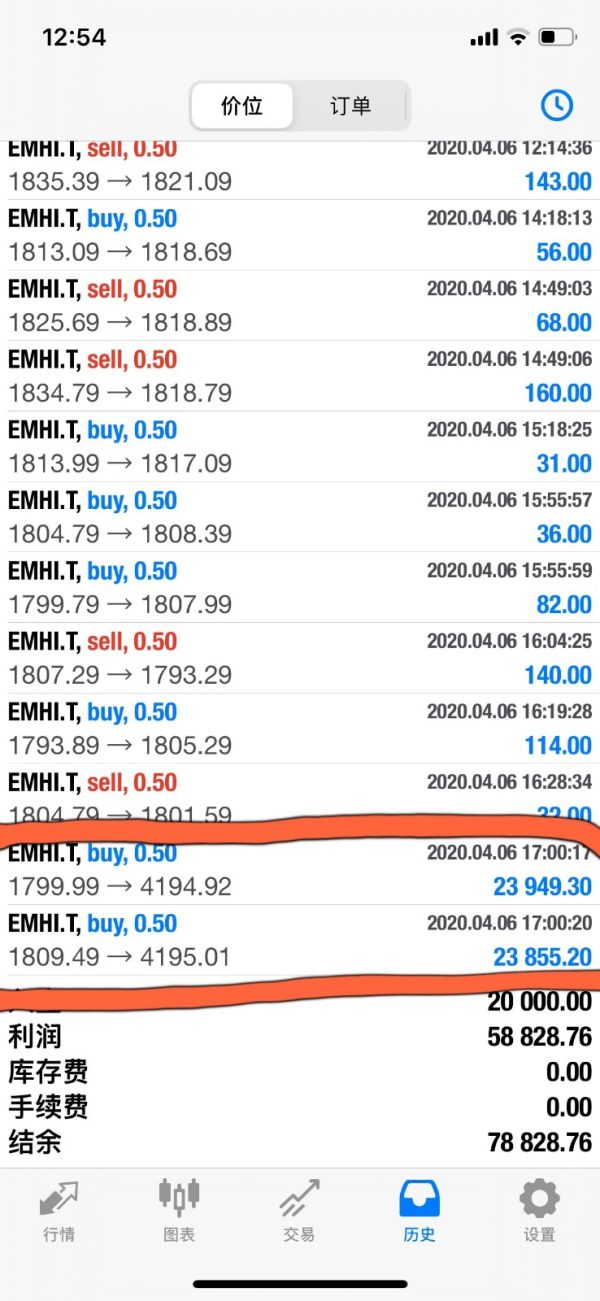Select the buy trade at 16:19:28
Screen dimensions: 600x1301
tap(300, 728)
